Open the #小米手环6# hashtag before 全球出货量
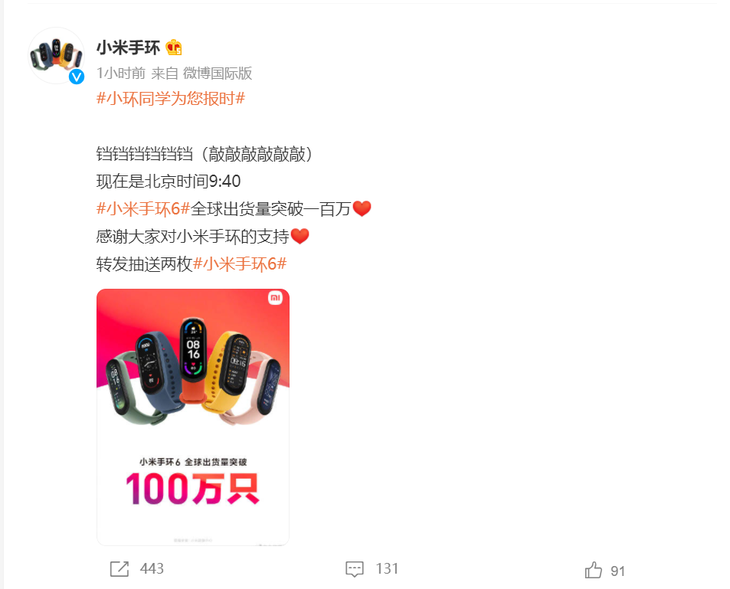The image size is (730, 589). [142, 208]
